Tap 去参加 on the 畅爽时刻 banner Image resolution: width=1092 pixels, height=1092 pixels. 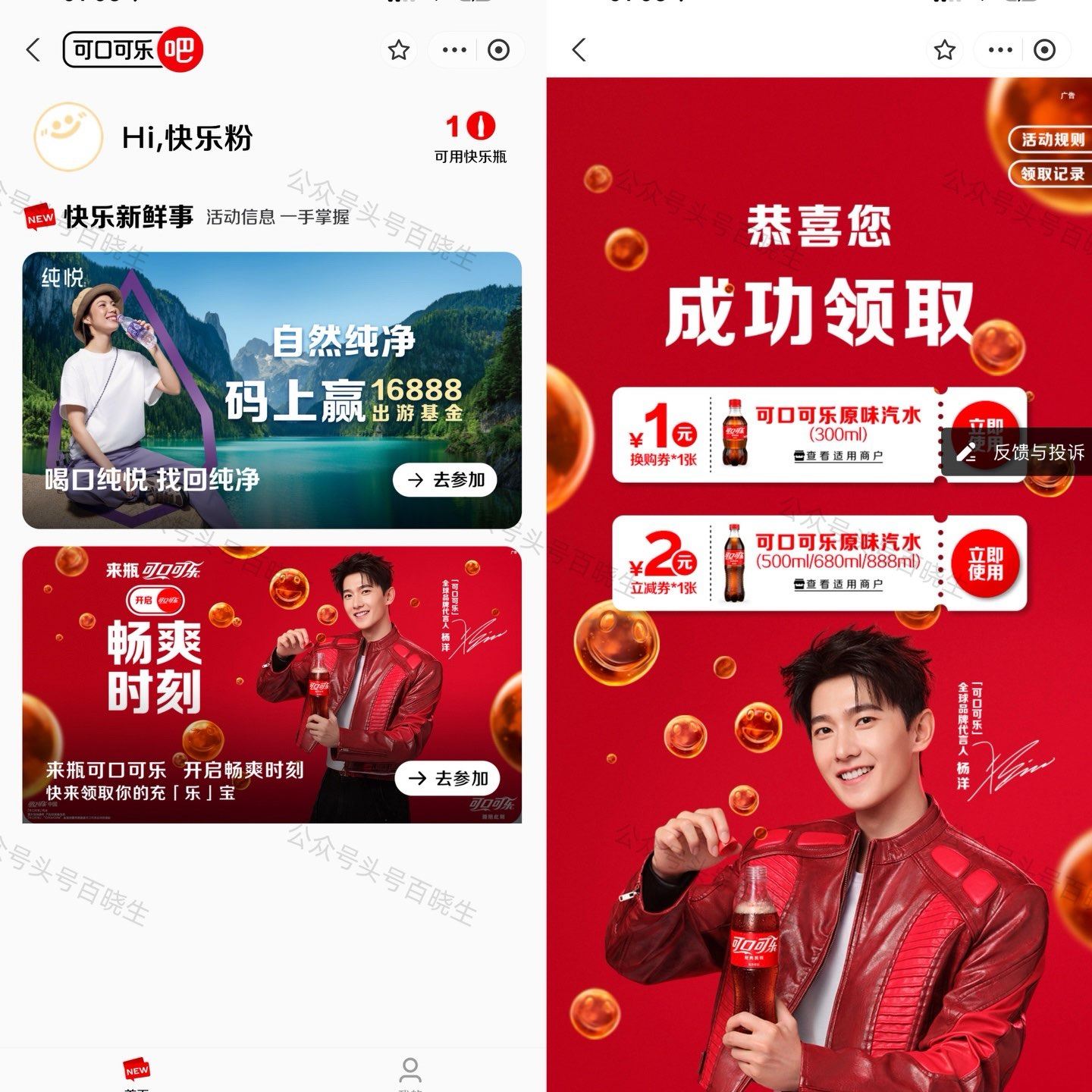click(x=447, y=779)
